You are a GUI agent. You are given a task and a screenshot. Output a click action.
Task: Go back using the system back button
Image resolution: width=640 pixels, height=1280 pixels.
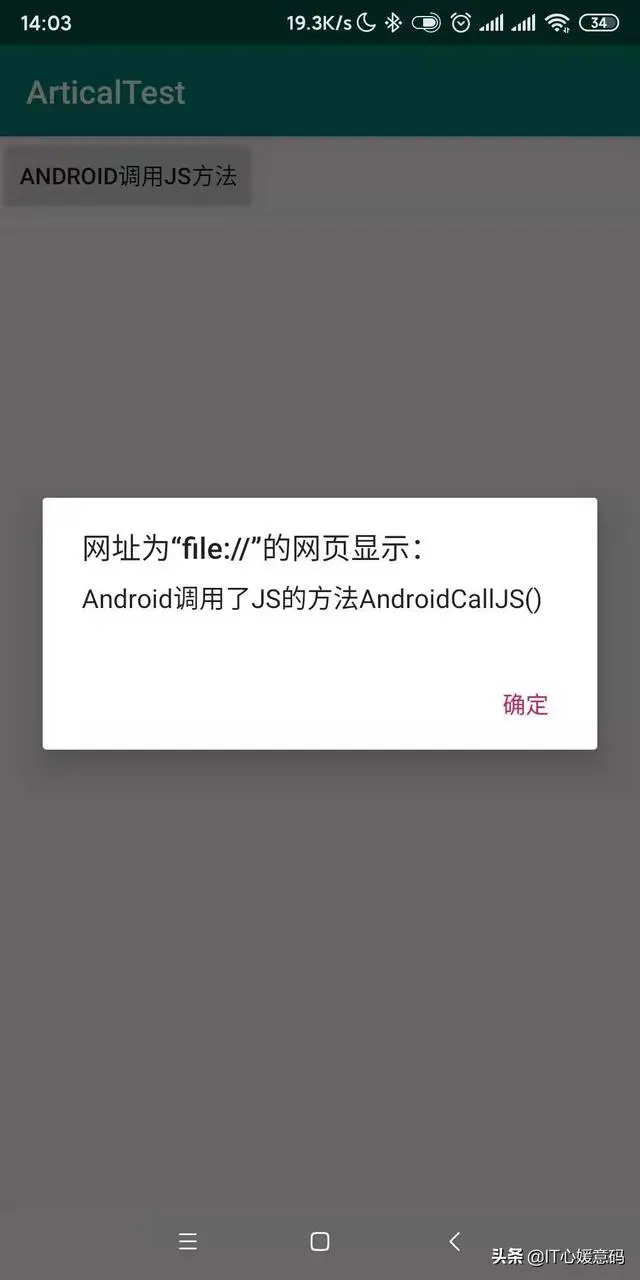click(x=455, y=1241)
